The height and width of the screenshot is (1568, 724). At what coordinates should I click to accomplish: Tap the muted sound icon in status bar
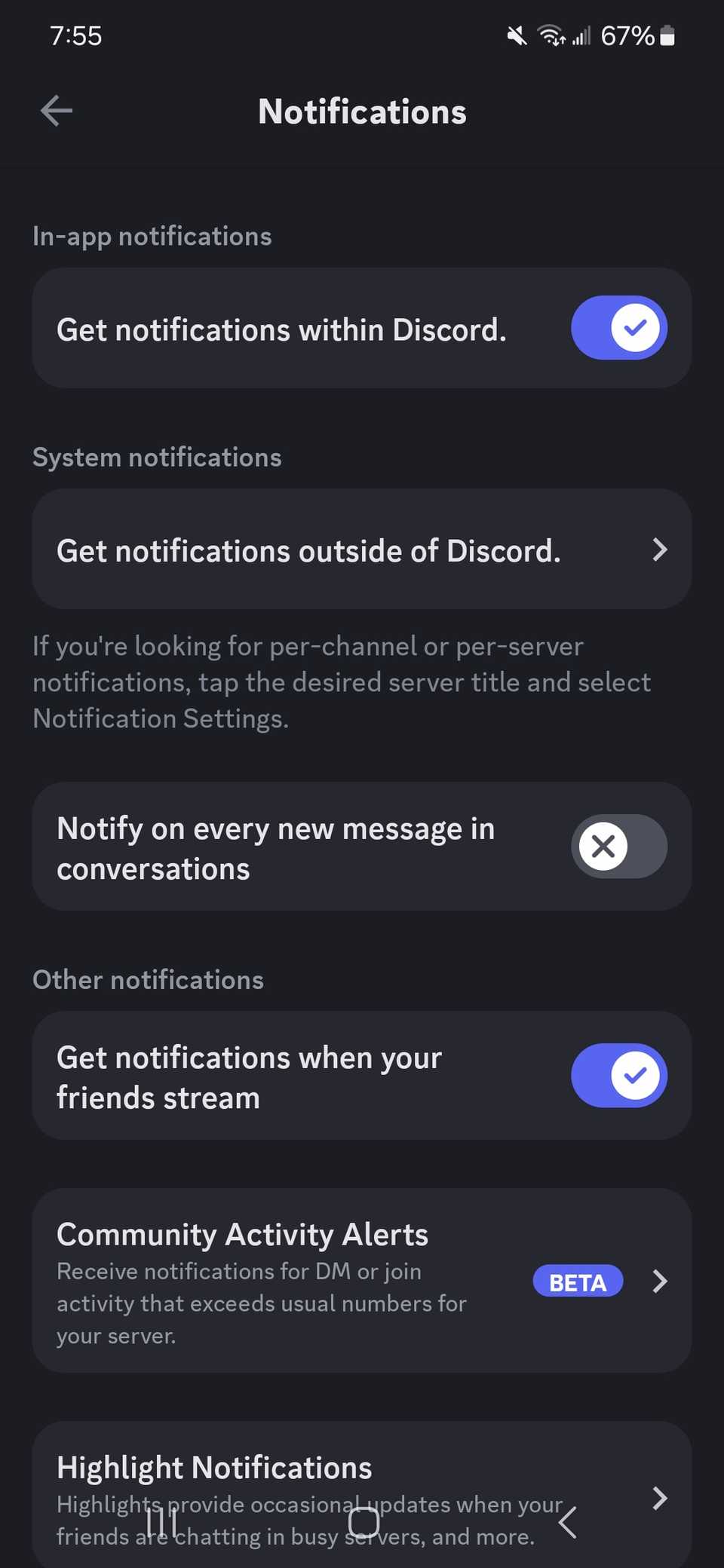click(x=516, y=35)
